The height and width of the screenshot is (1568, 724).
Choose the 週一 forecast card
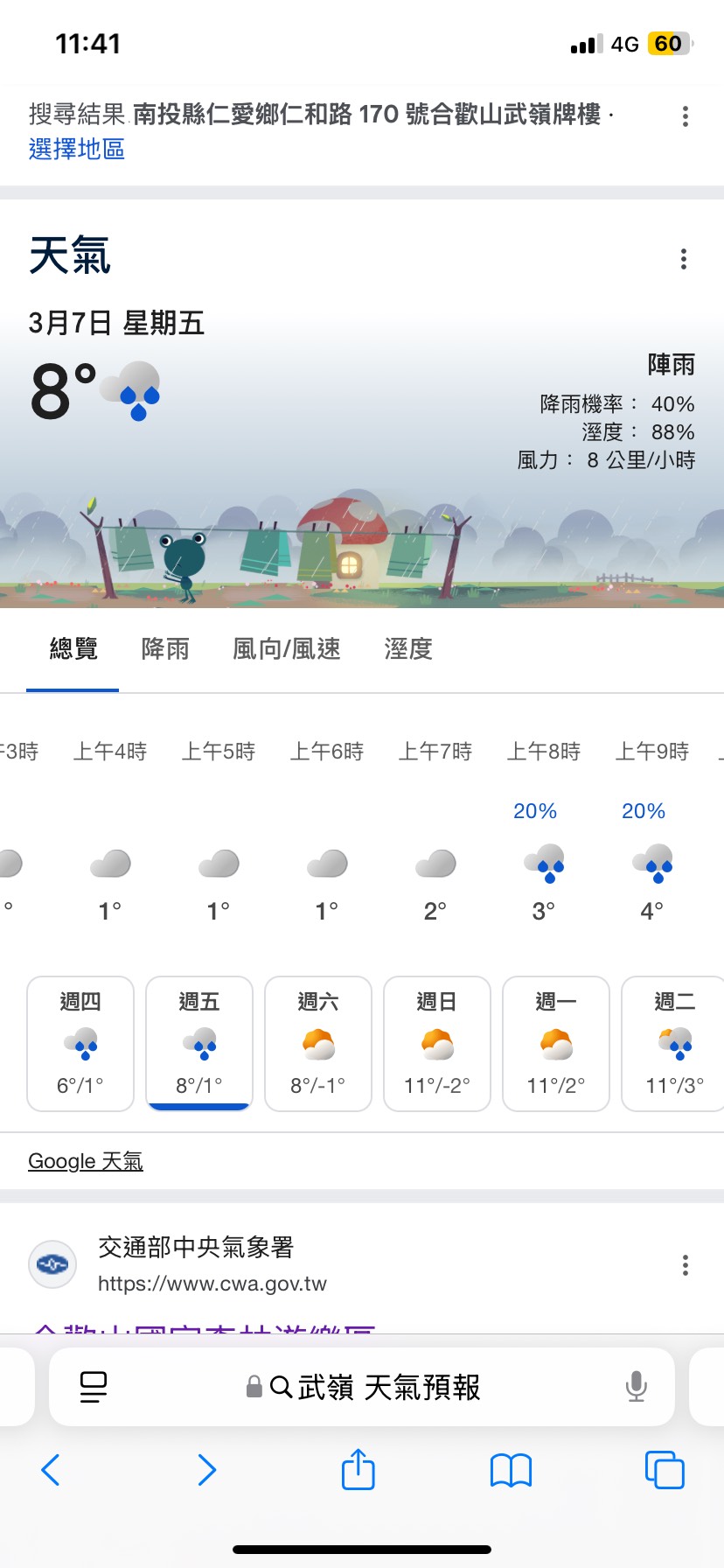[556, 1043]
